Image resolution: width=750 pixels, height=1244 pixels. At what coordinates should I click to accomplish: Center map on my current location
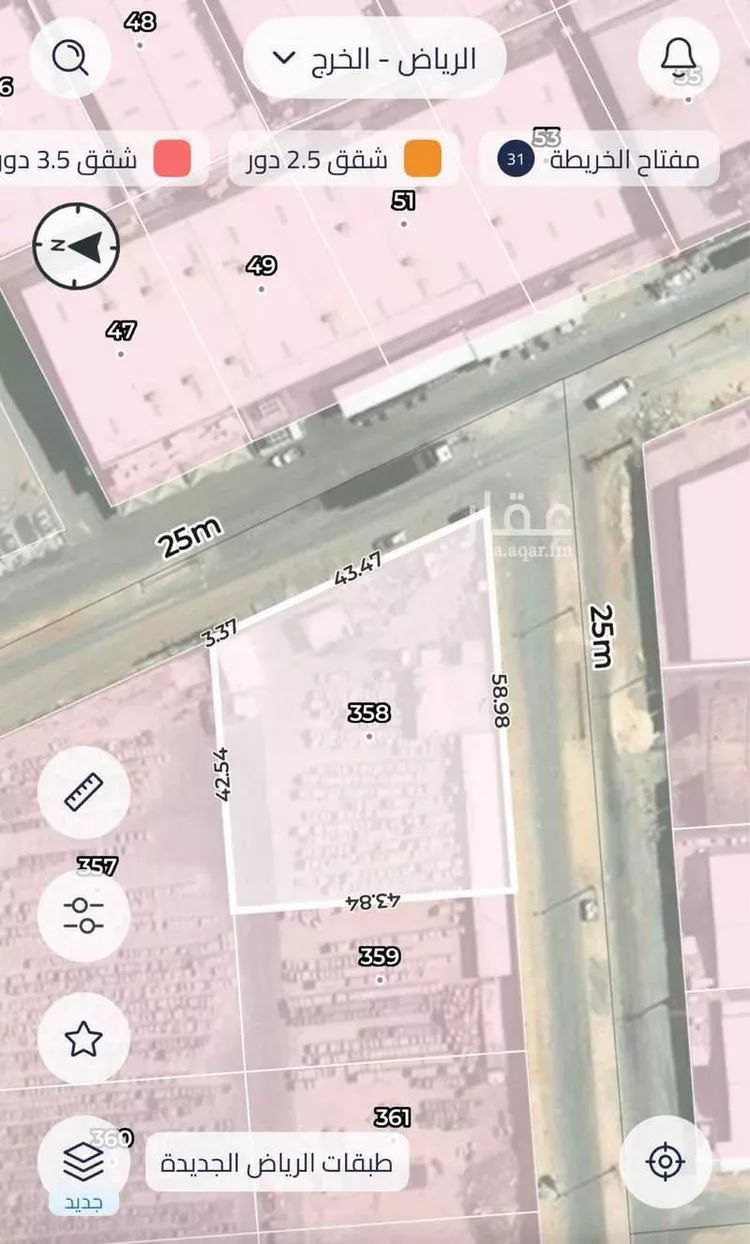pos(665,1161)
